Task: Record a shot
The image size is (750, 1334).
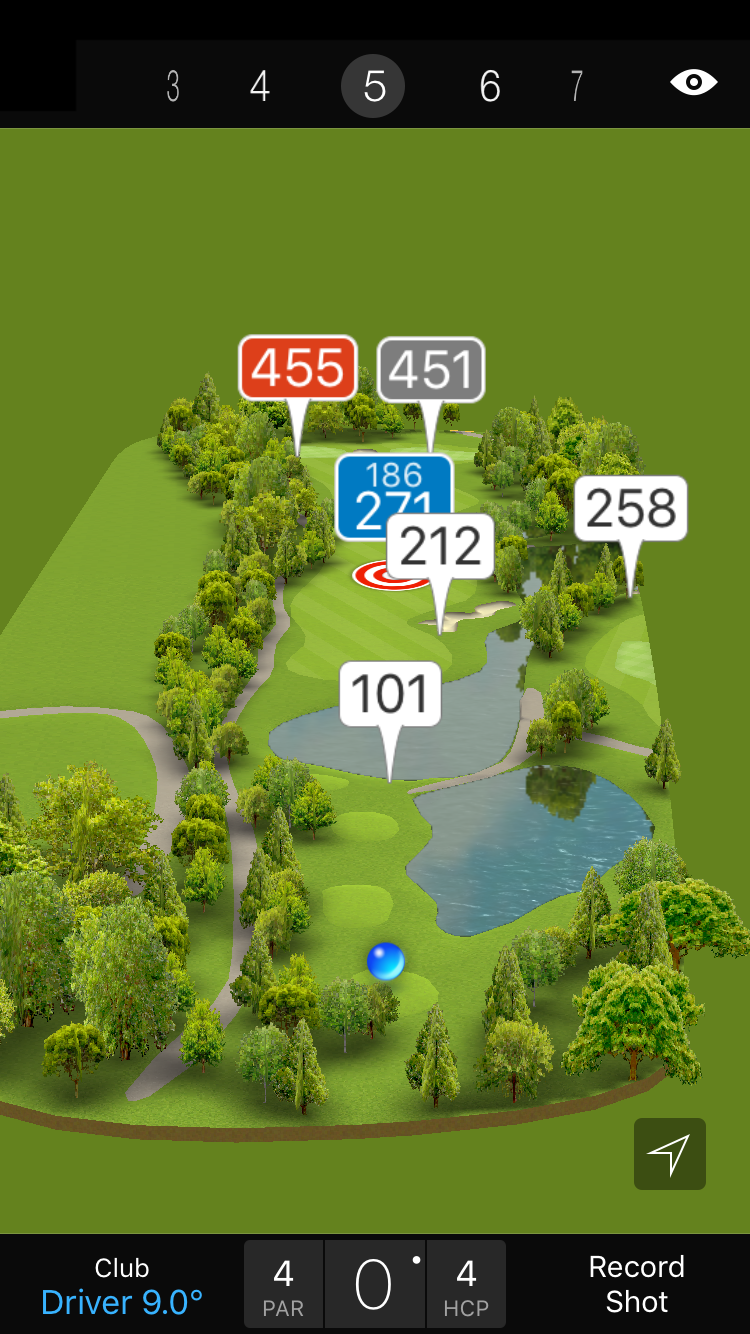Action: pyautogui.click(x=636, y=1284)
